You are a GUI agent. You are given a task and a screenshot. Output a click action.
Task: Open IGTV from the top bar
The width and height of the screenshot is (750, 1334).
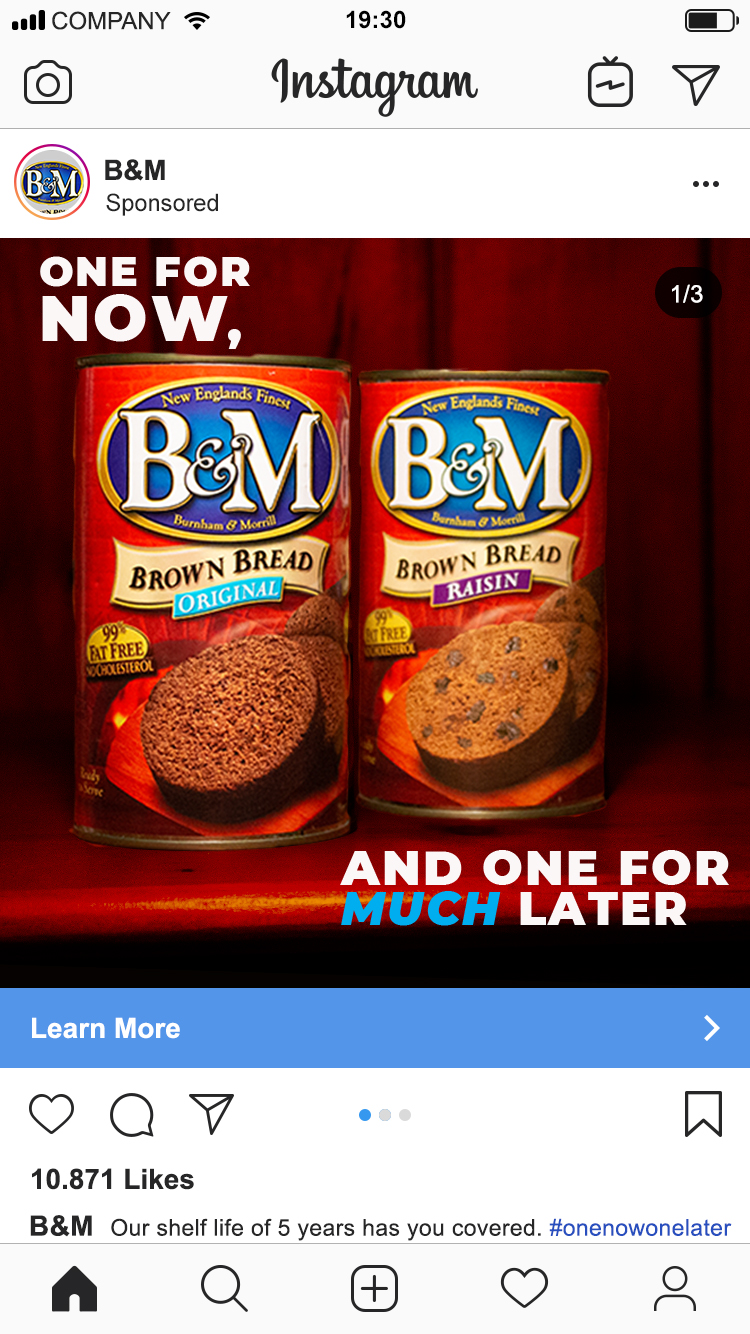610,83
